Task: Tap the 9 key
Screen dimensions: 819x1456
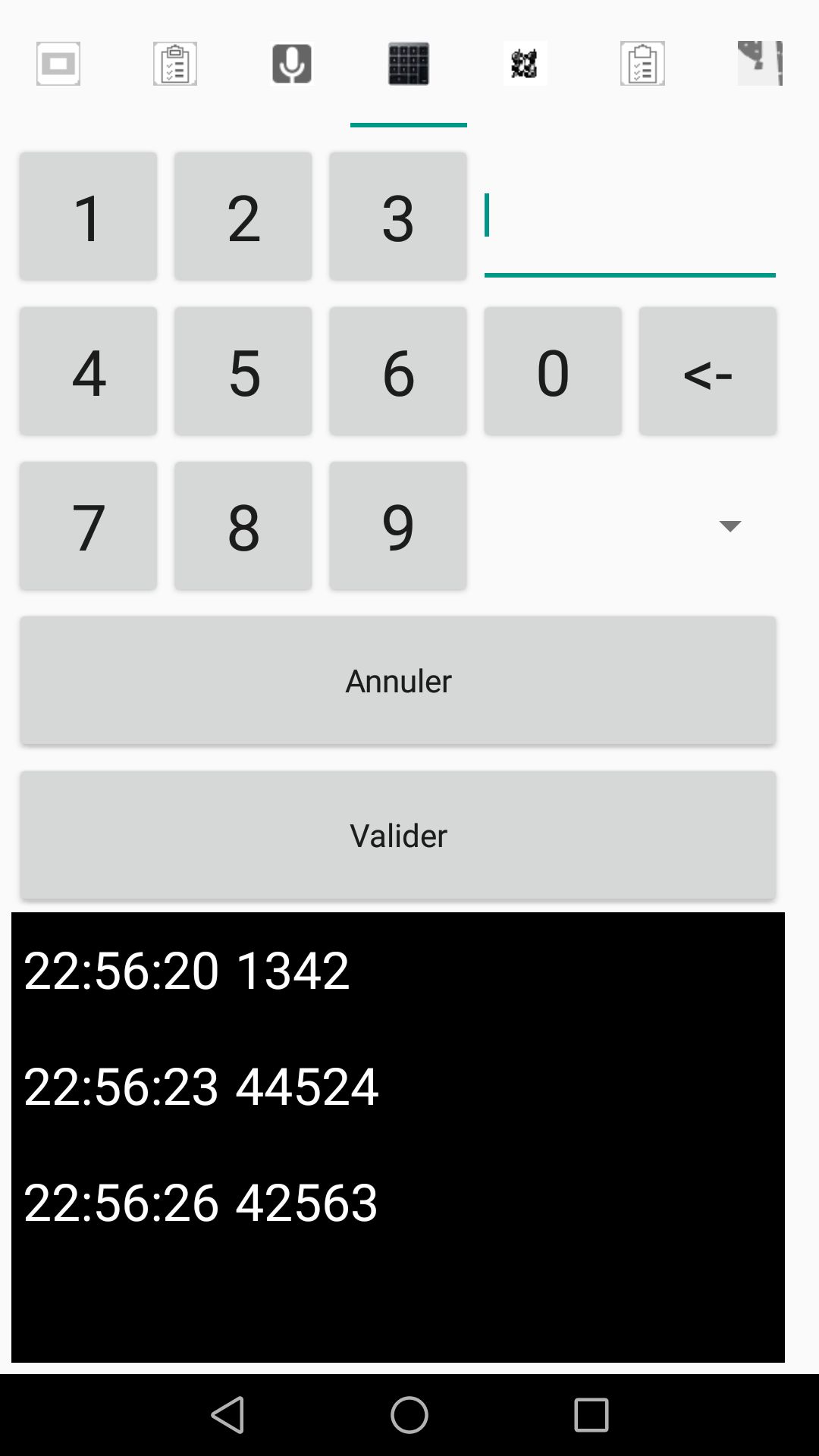Action: [x=398, y=526]
